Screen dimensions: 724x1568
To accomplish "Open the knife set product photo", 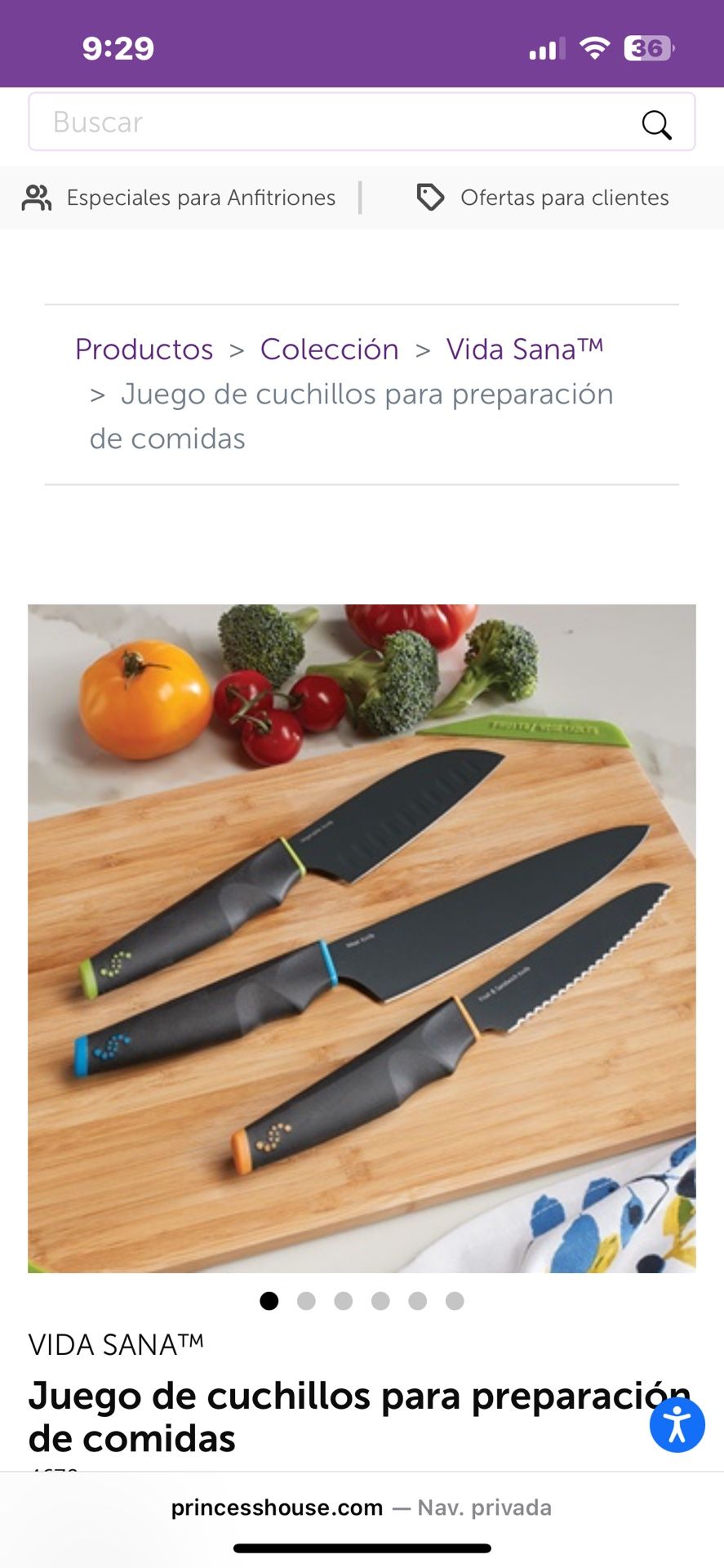I will coord(362,938).
